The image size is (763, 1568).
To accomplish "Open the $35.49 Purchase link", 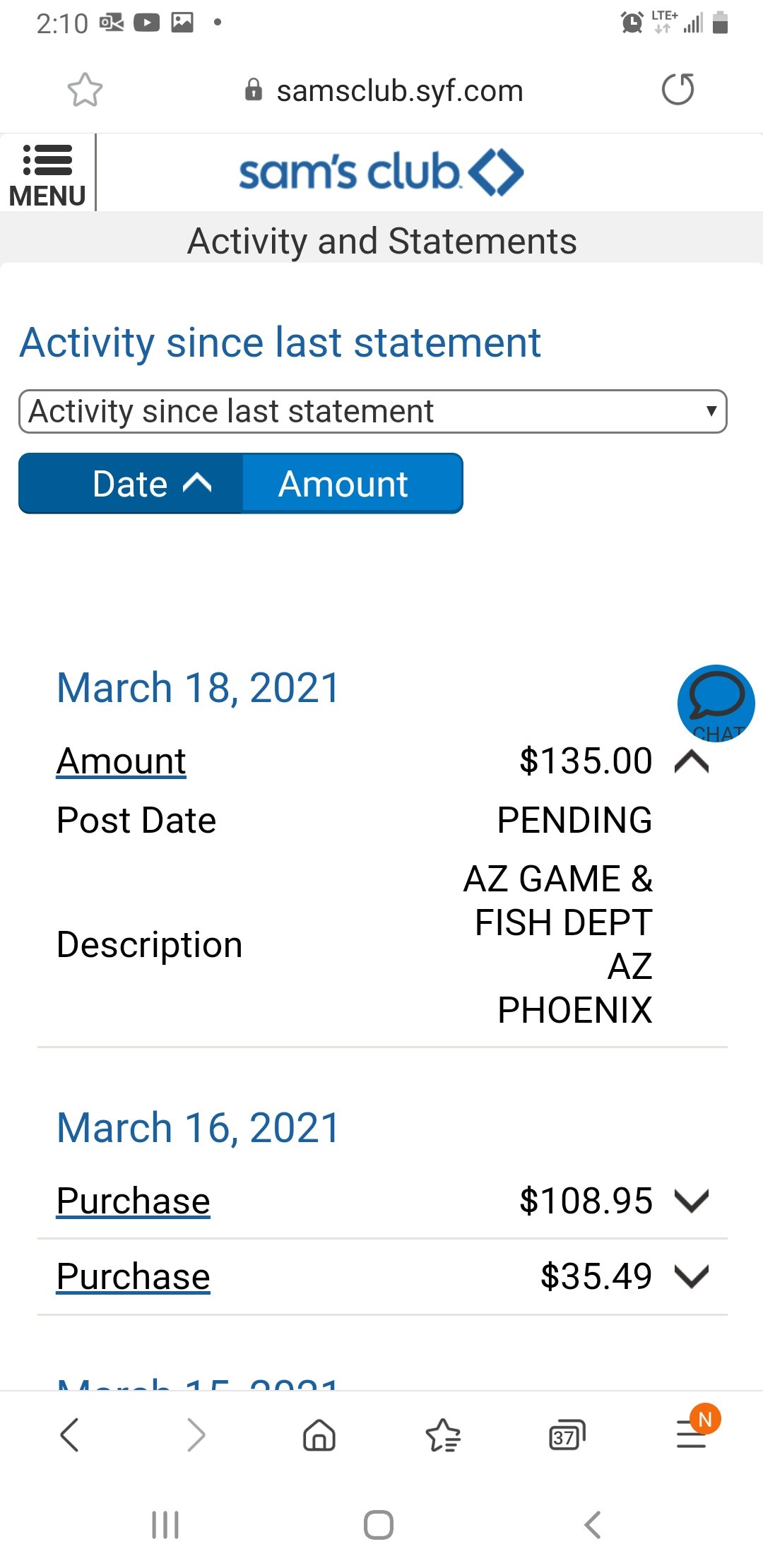I will (x=134, y=1276).
